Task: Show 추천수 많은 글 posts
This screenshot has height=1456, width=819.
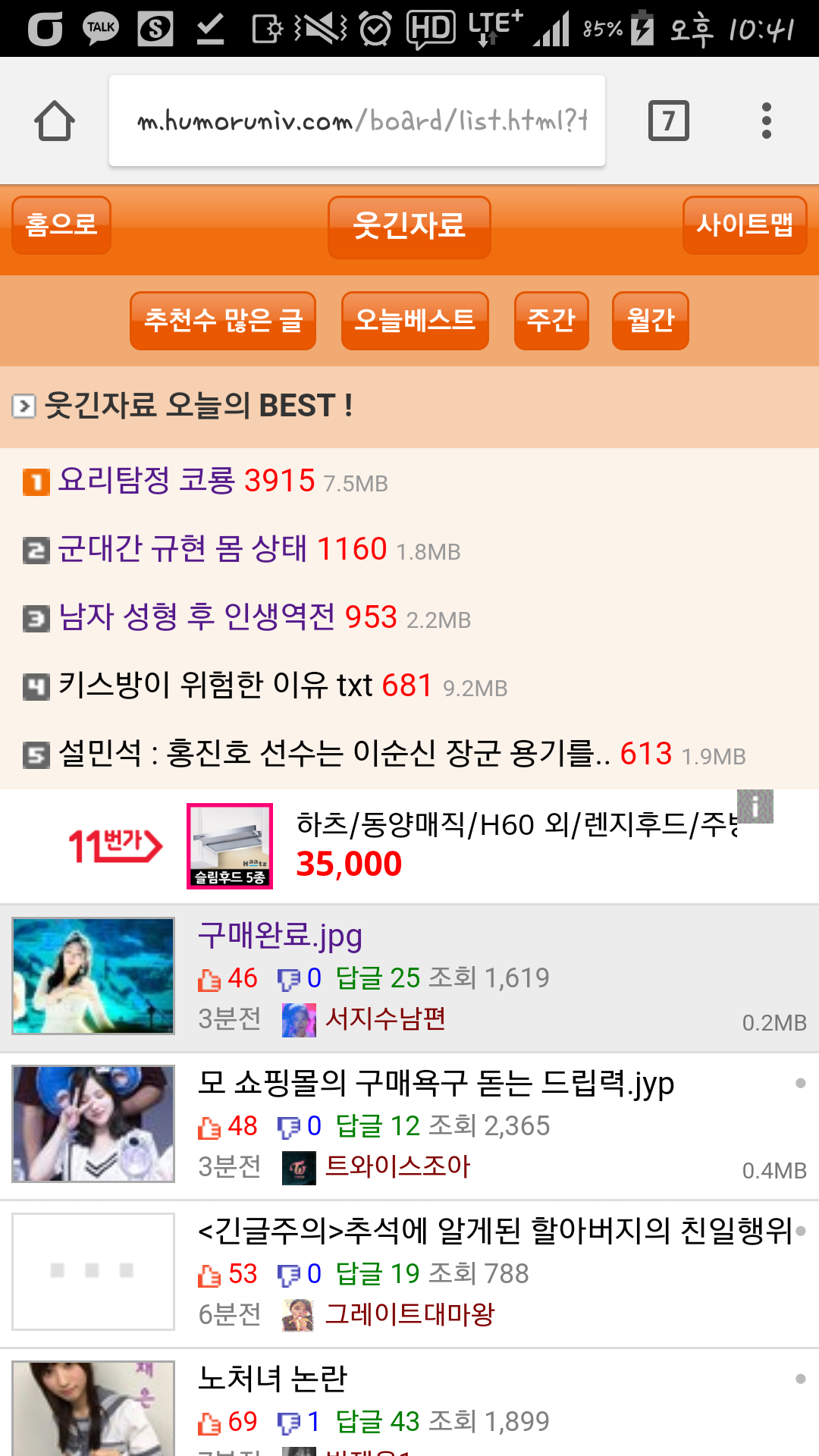Action: pyautogui.click(x=223, y=321)
